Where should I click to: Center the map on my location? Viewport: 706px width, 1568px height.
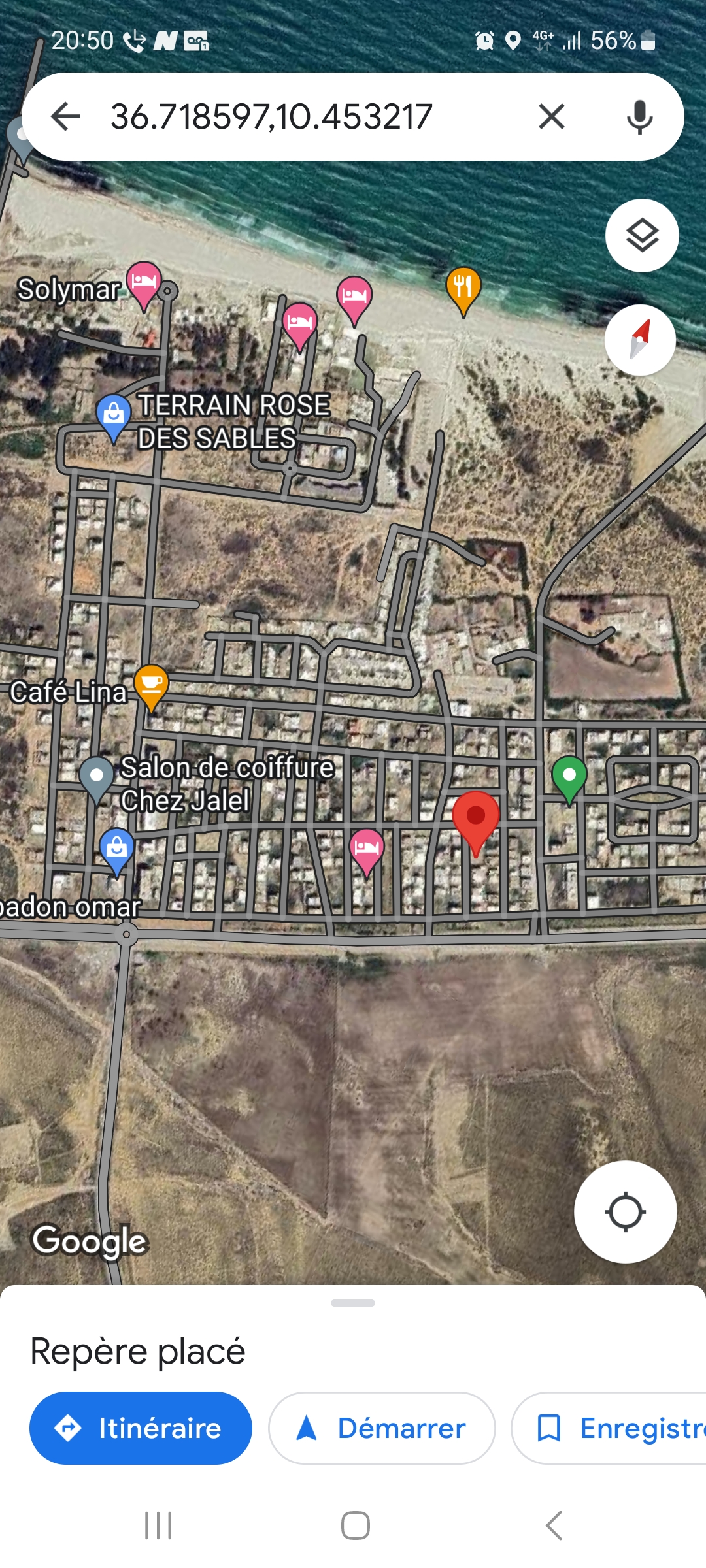coord(625,1212)
